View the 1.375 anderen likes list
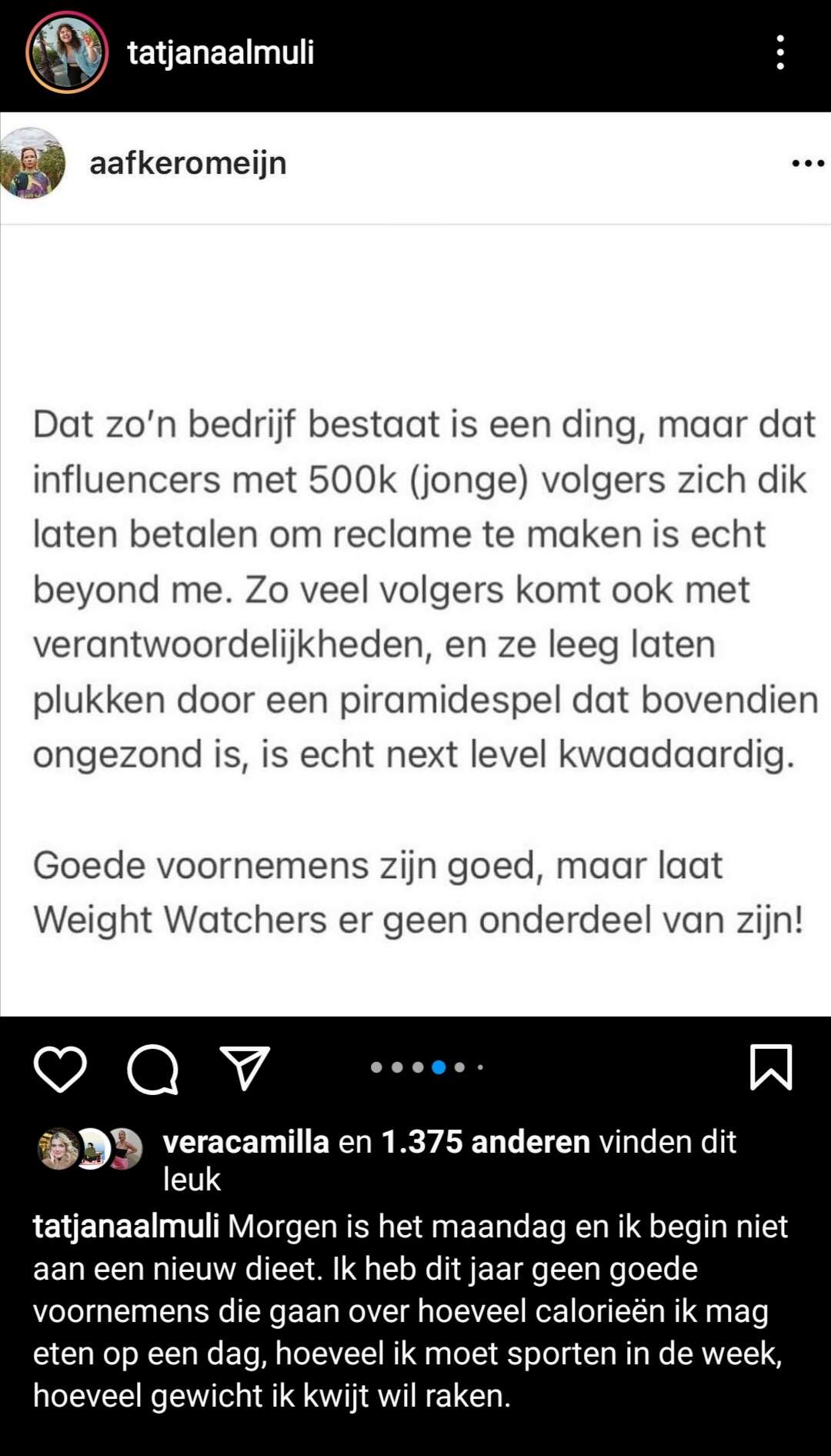This screenshot has height=1456, width=831. coord(486,1142)
